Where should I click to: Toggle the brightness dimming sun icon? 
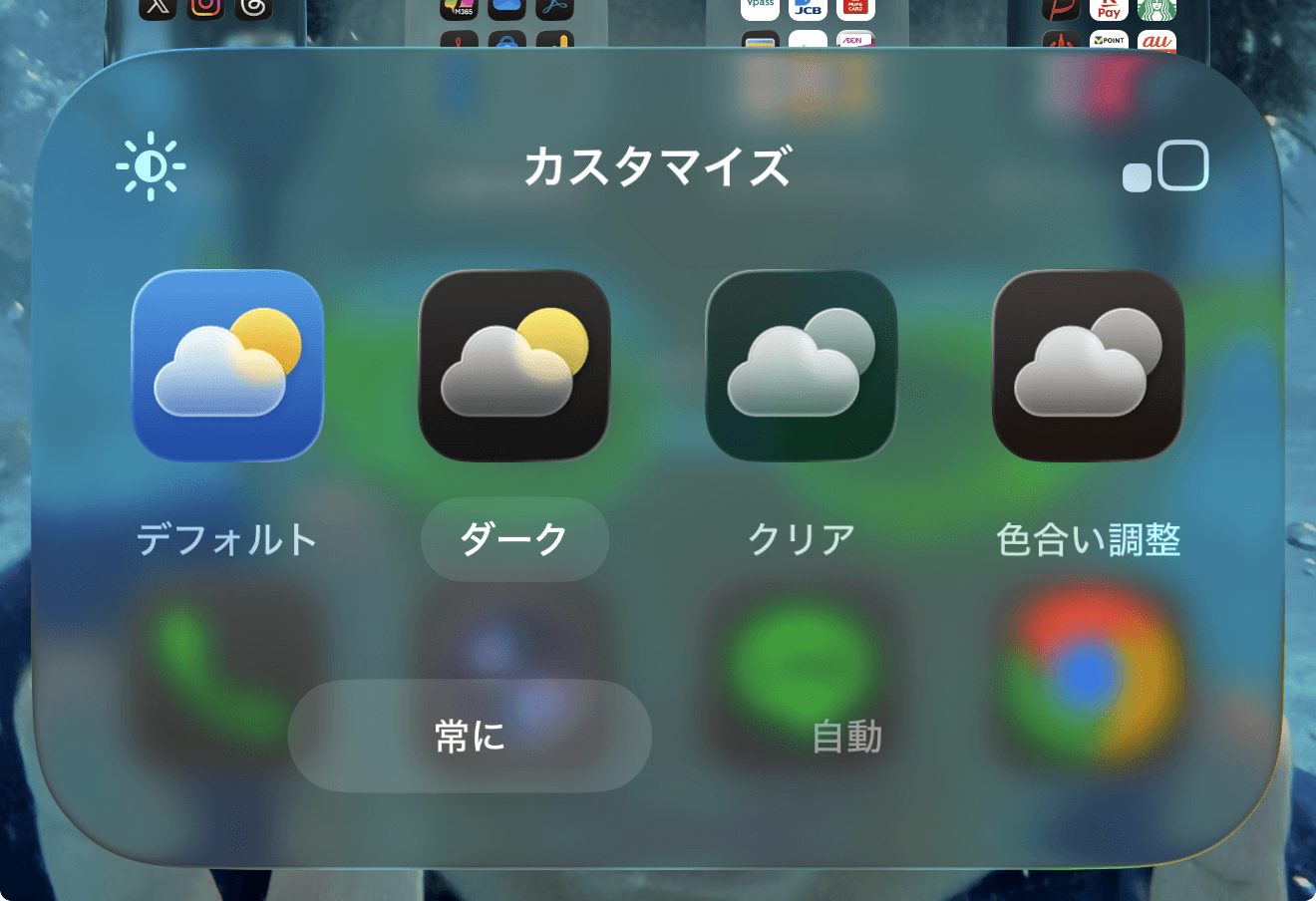coord(151,166)
